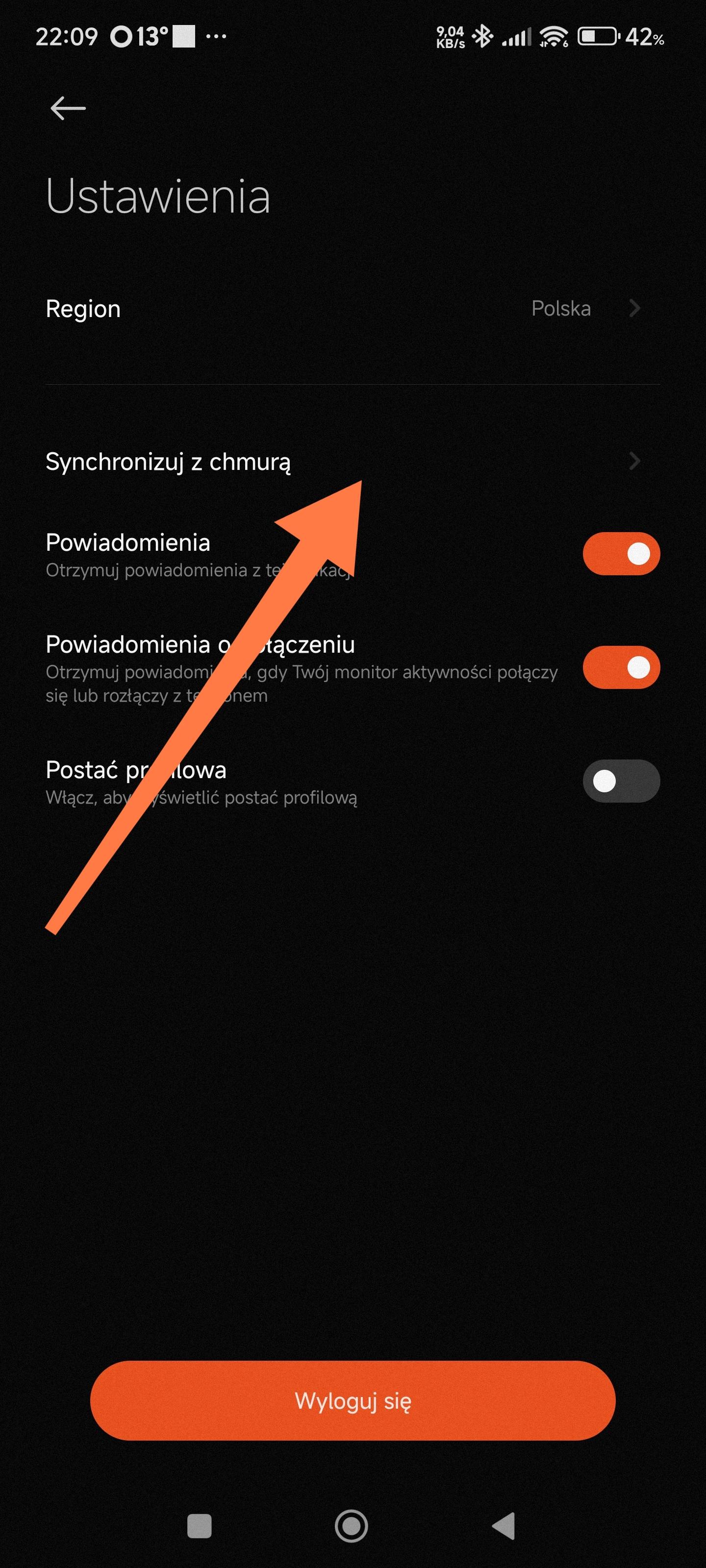Turn off the Powiadomienia switch
Viewport: 706px width, 1568px height.
pyautogui.click(x=621, y=554)
